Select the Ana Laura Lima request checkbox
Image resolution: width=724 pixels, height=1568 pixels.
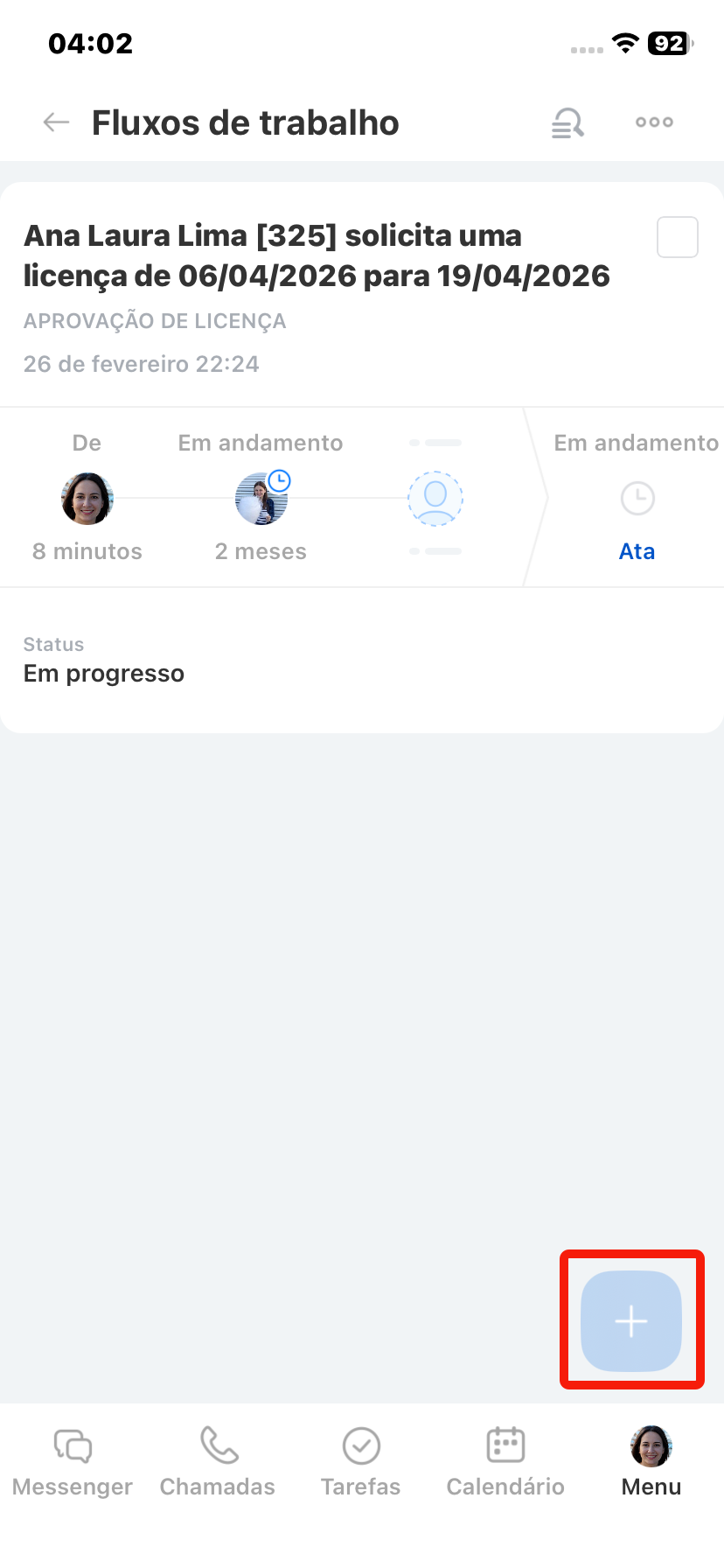[677, 237]
